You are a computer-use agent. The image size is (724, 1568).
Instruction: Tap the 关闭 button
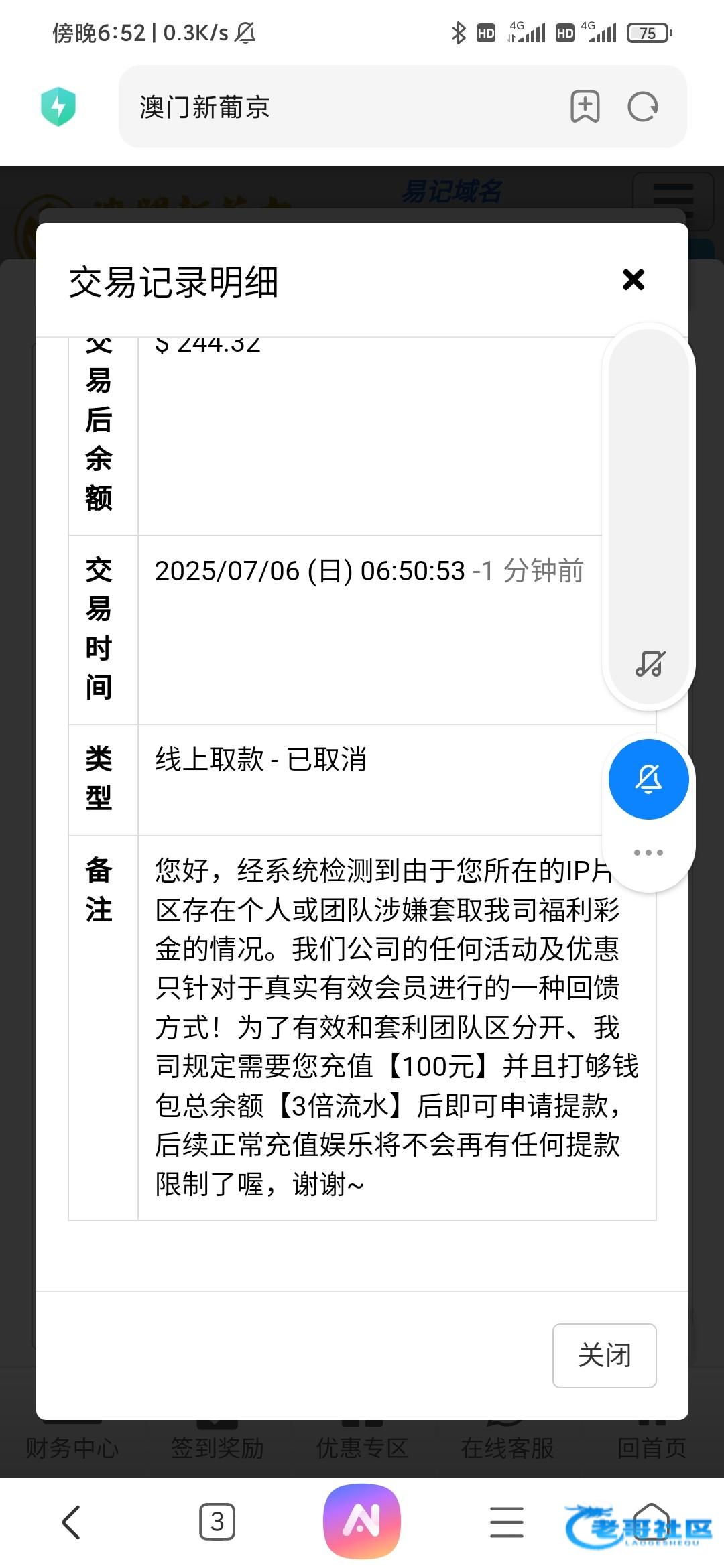(604, 1356)
